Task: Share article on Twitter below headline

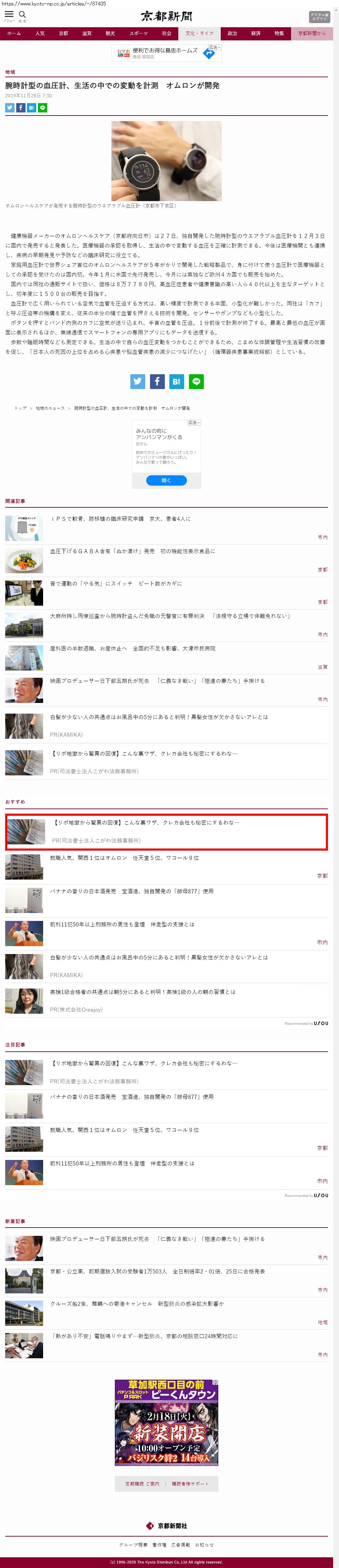Action: tap(10, 108)
